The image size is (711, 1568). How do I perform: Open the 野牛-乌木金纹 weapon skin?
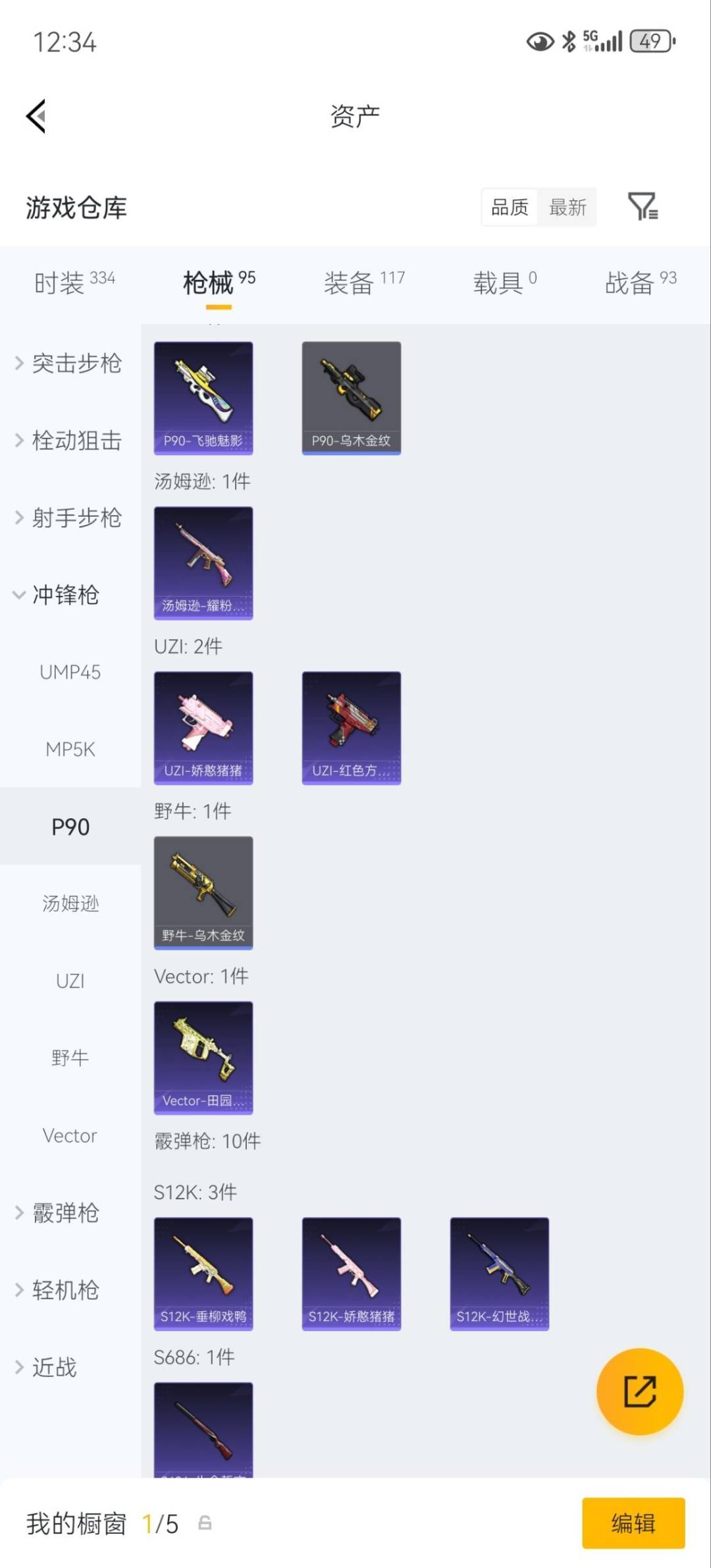pyautogui.click(x=203, y=892)
